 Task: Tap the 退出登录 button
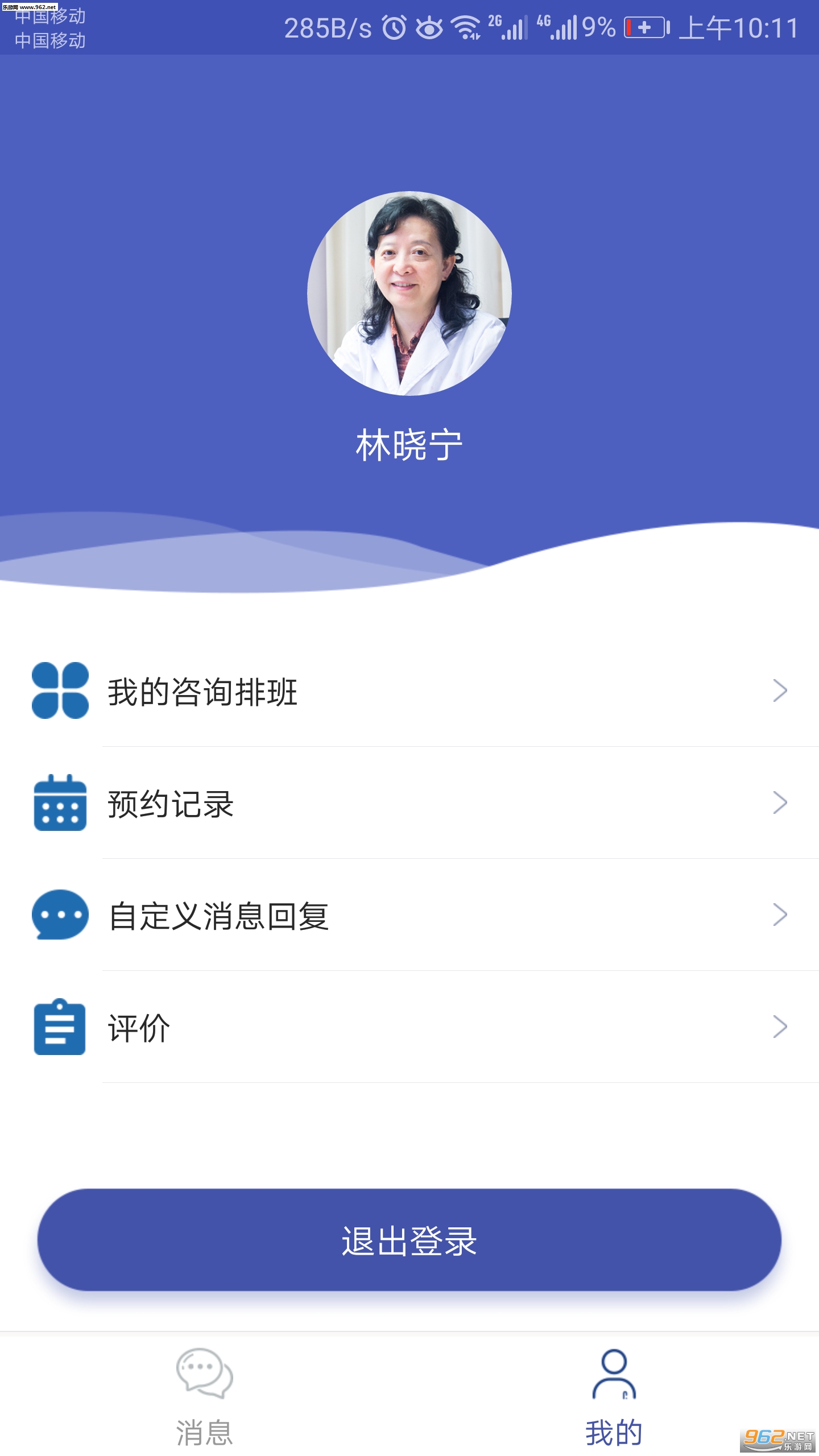coord(409,1240)
